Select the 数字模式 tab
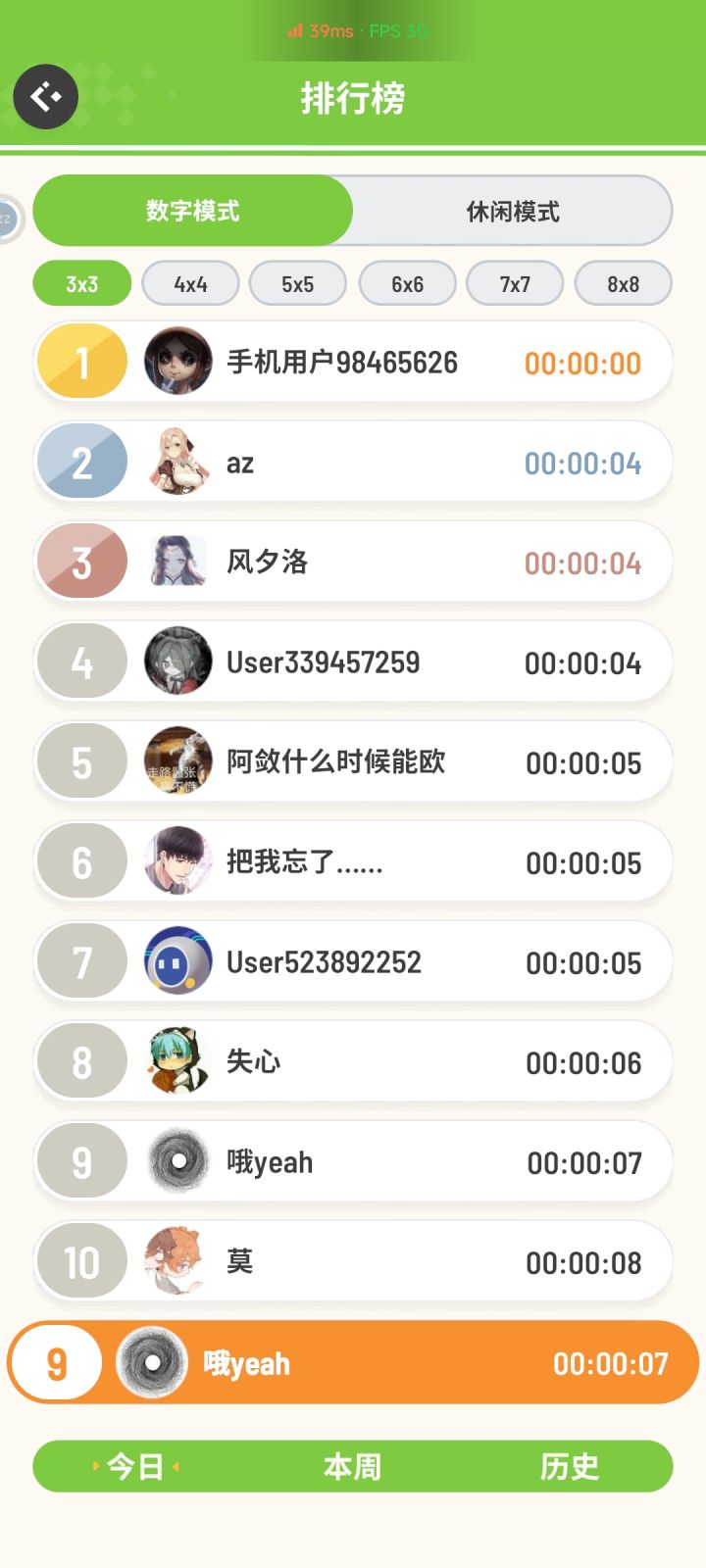 click(x=193, y=211)
